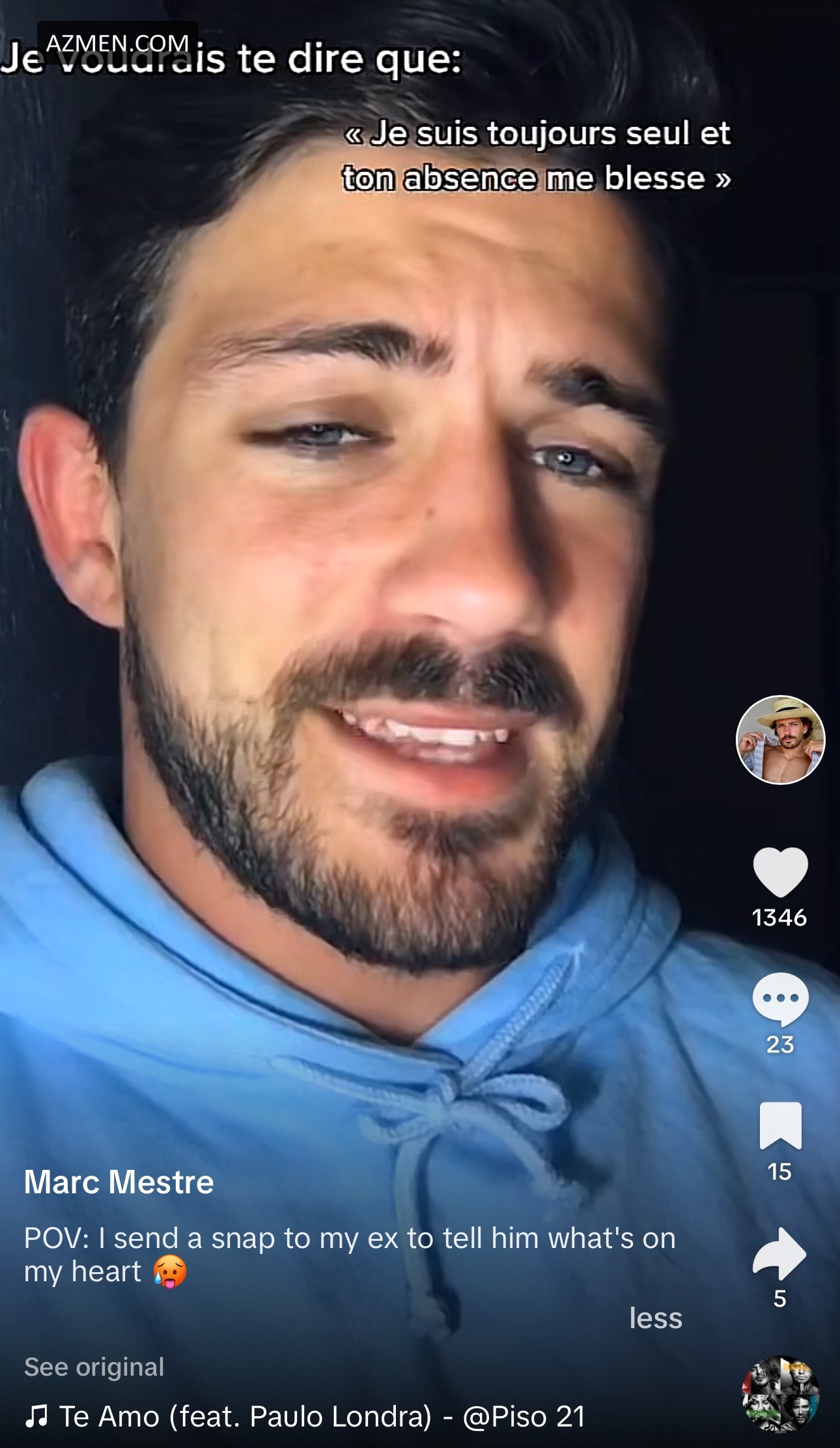Image resolution: width=840 pixels, height=1448 pixels.
Task: Open the creator's profile picture
Action: tap(780, 740)
